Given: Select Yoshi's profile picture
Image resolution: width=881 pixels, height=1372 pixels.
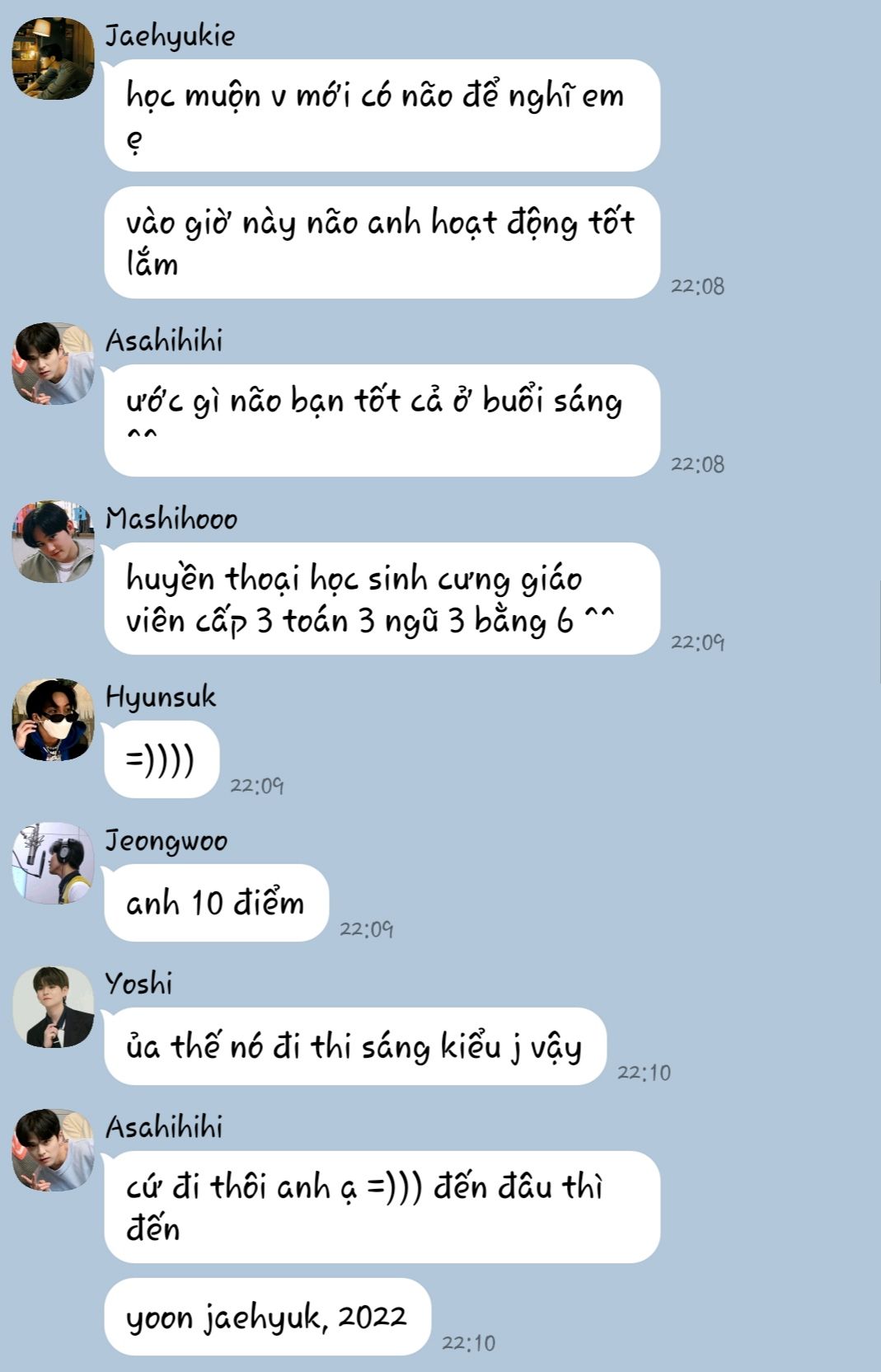Looking at the screenshot, I should click(x=53, y=1007).
